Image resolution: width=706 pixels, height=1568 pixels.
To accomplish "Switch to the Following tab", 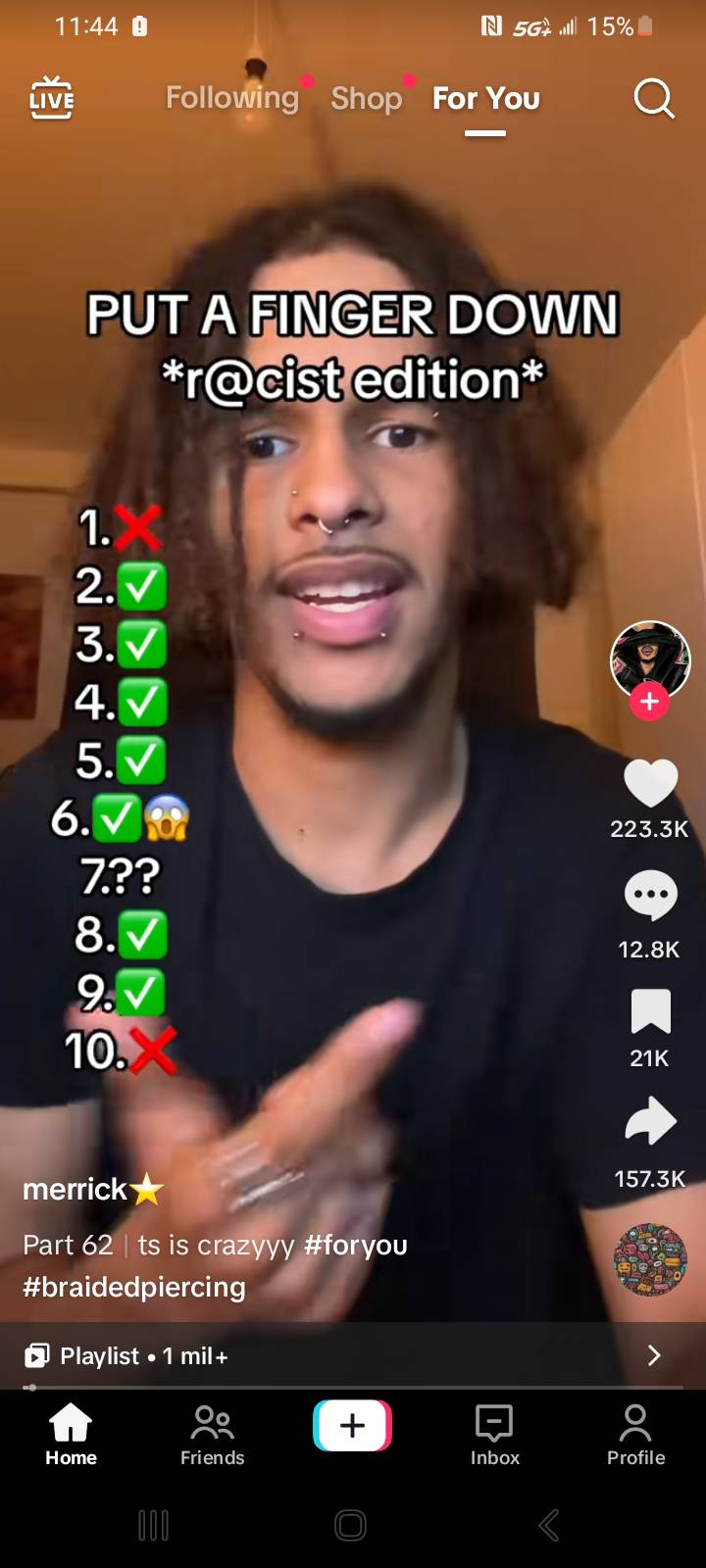I will [232, 98].
